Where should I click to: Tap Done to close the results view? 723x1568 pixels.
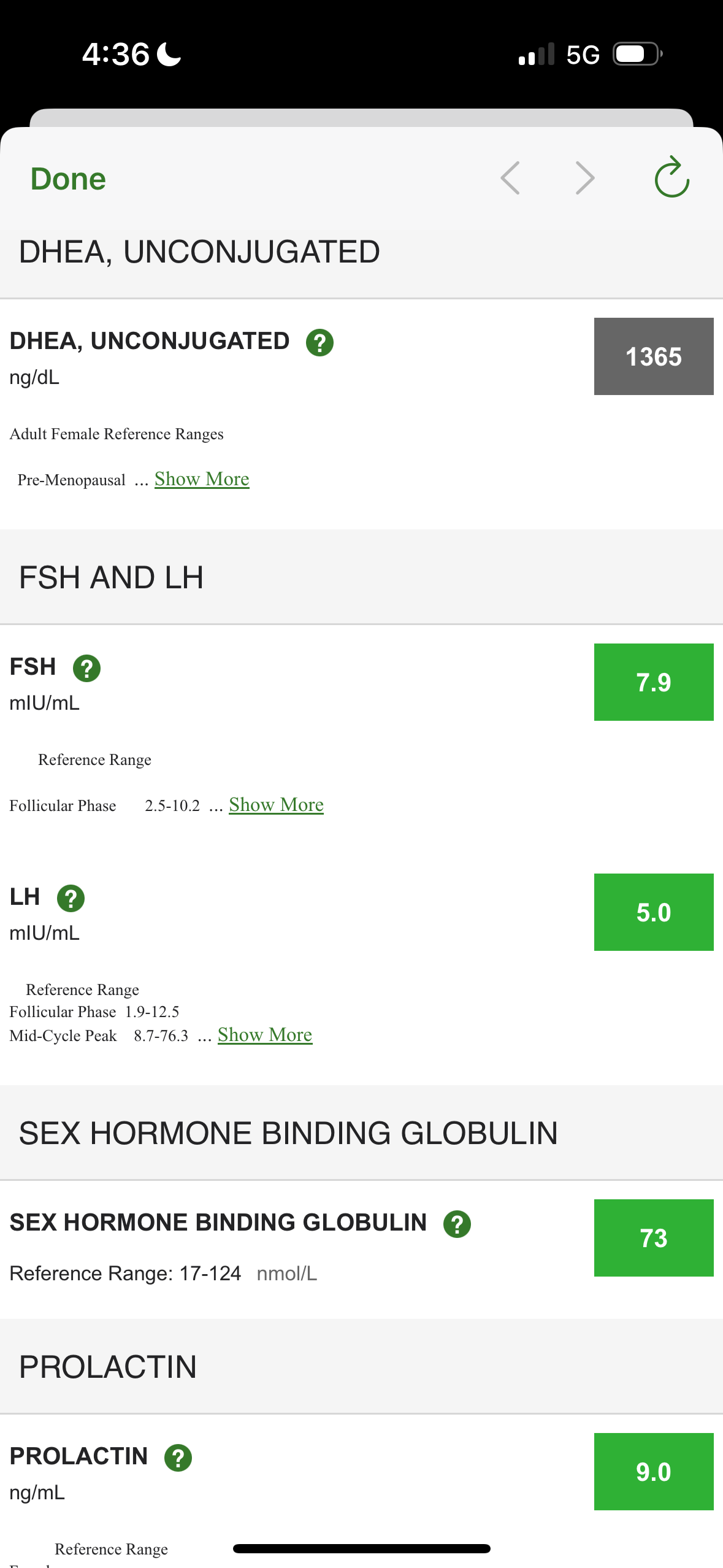[68, 179]
